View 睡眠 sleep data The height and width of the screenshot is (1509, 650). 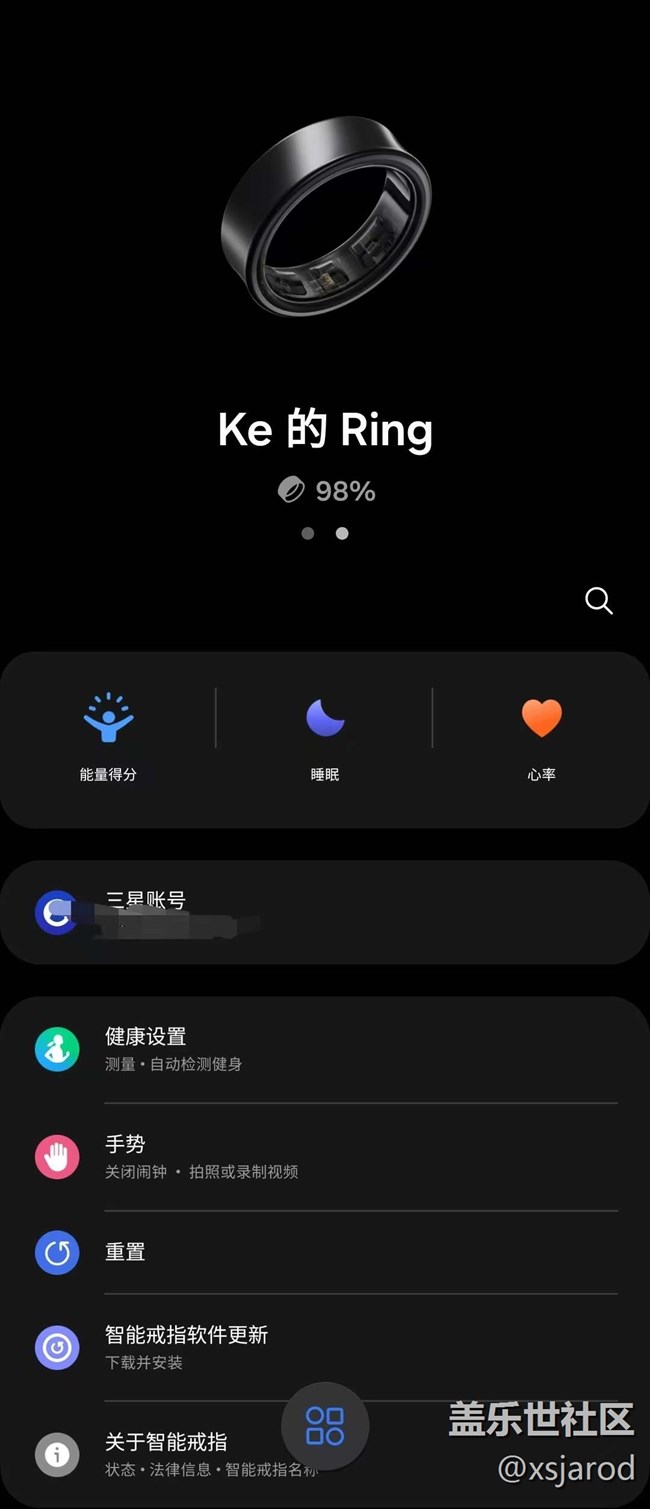click(325, 737)
